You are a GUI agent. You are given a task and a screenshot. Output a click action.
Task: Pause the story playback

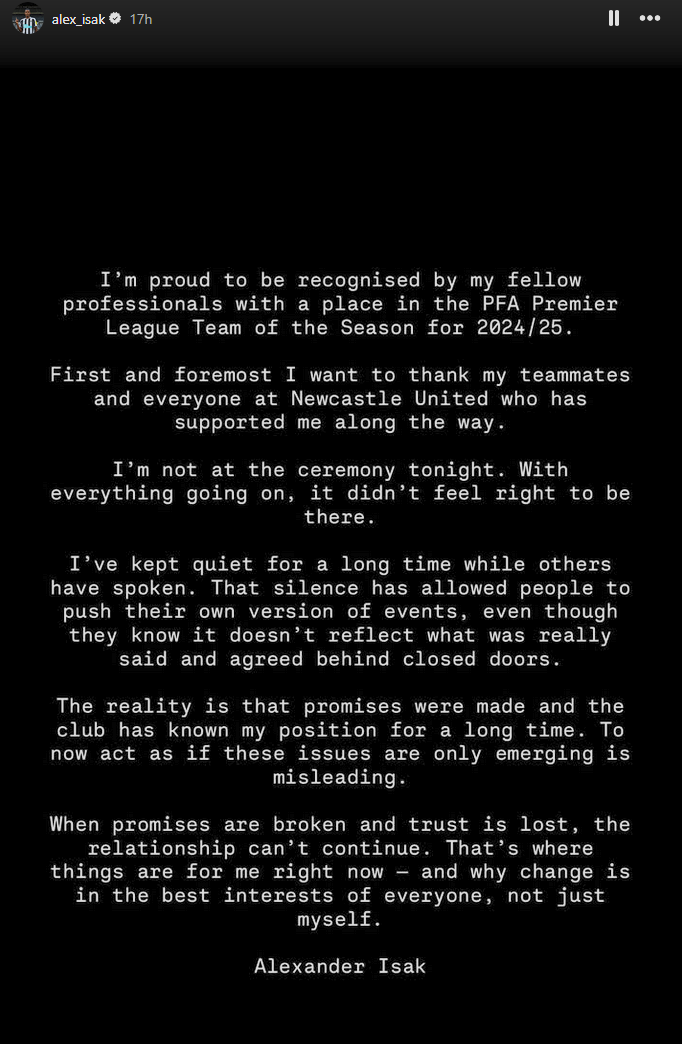click(x=614, y=18)
